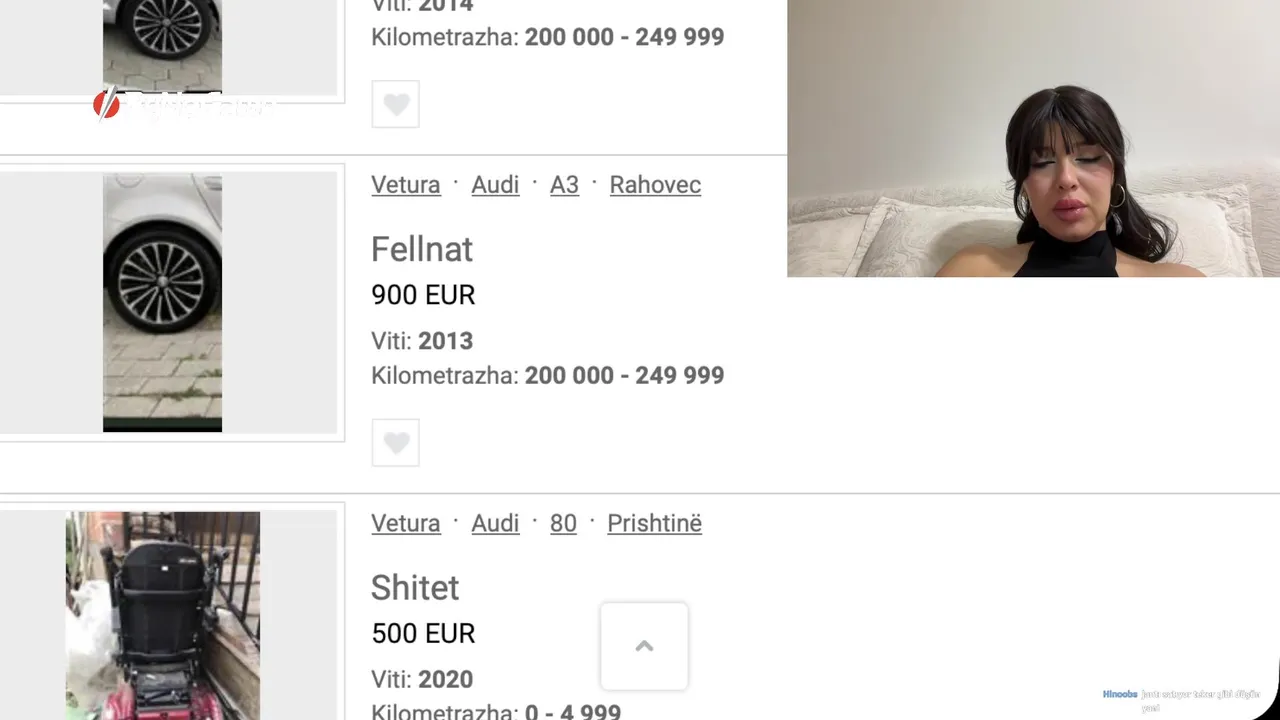
Task: Open the Shitet listing photo
Action: [162, 615]
